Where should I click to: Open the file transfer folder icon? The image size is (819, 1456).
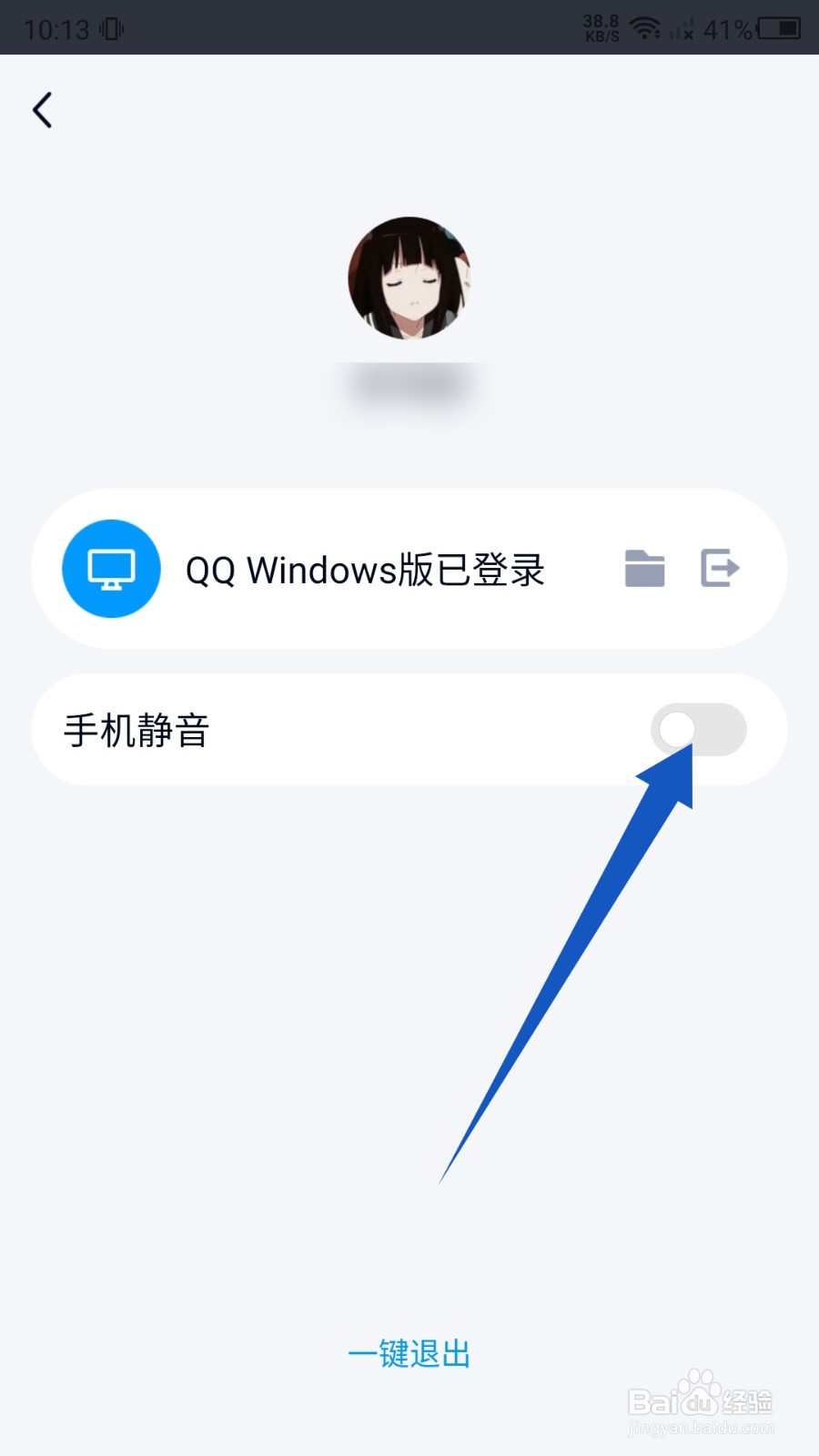(644, 569)
